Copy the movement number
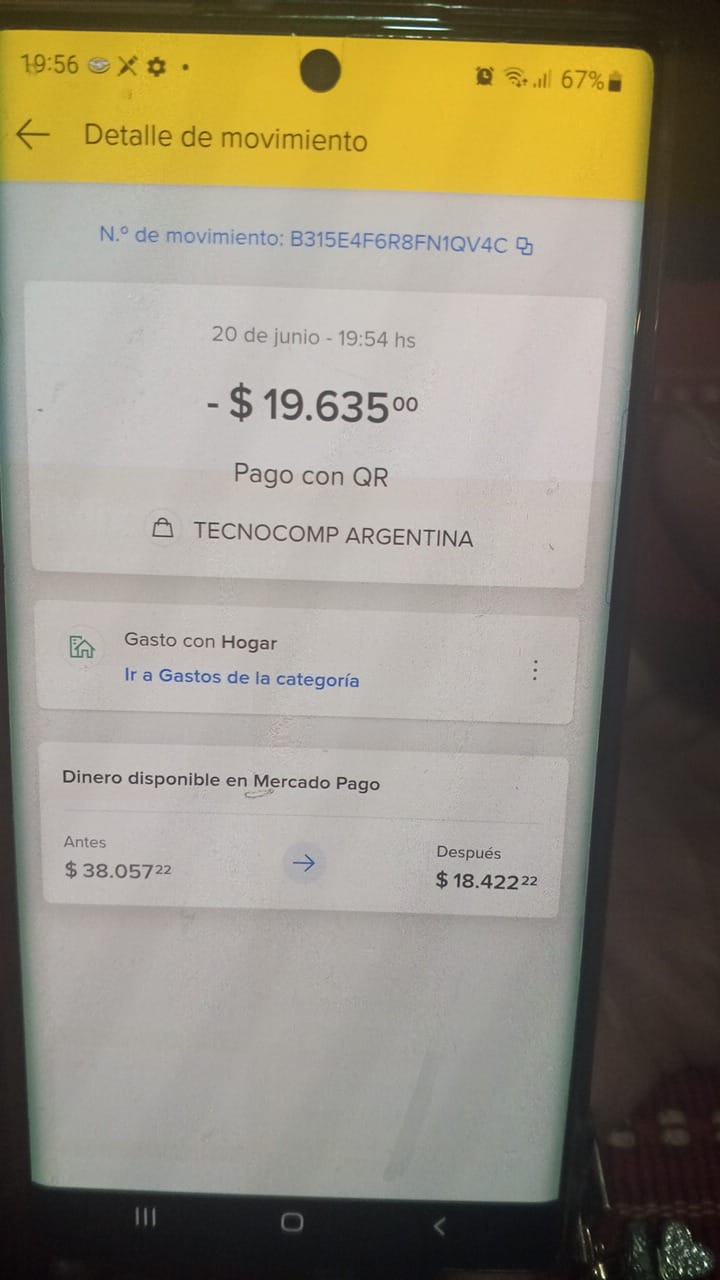 [525, 245]
